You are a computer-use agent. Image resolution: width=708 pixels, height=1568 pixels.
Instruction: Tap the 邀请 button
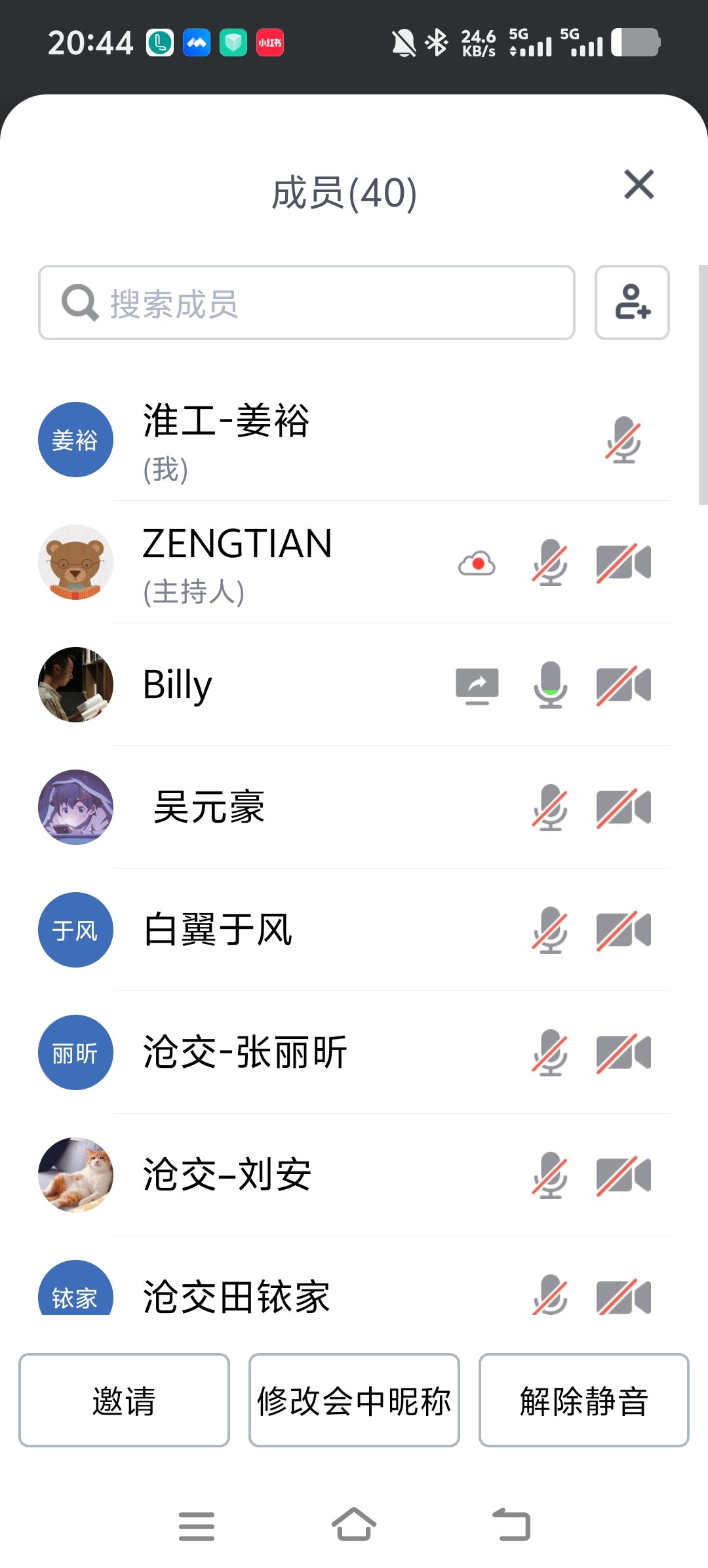click(124, 1400)
